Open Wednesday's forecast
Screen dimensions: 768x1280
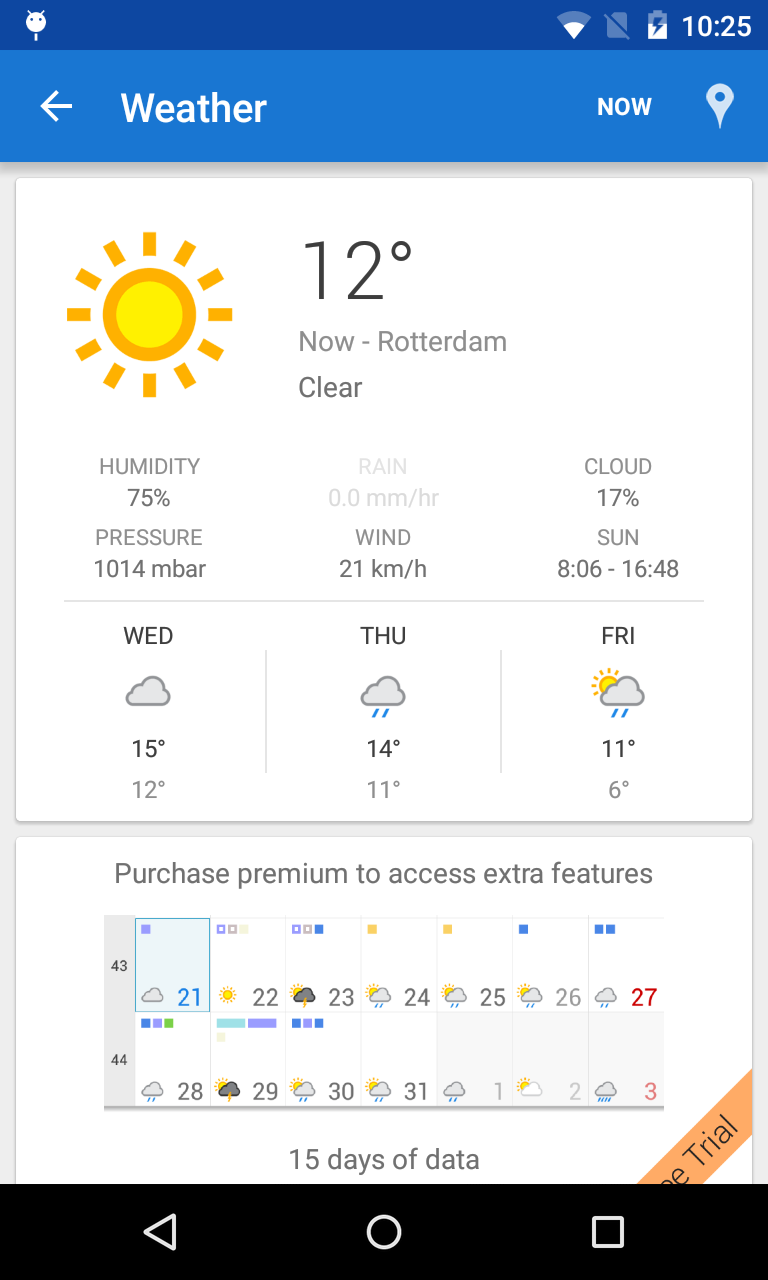(x=148, y=711)
